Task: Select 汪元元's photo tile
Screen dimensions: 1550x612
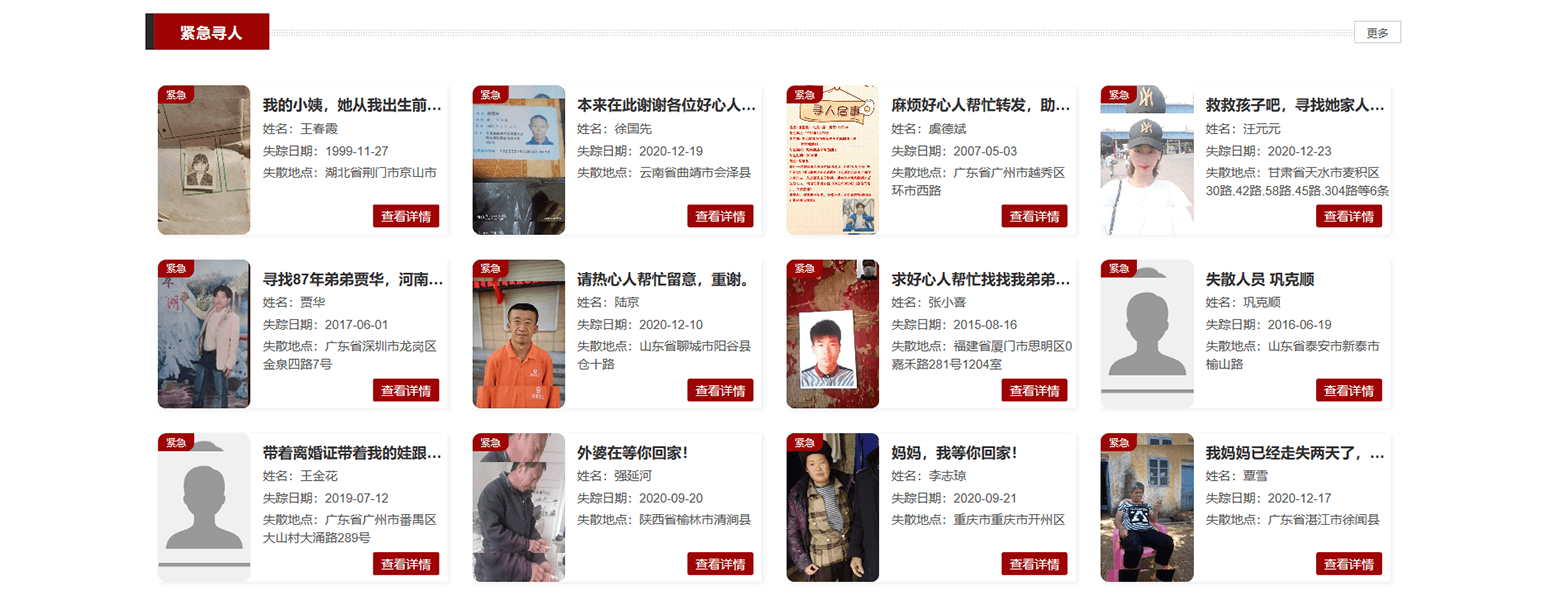Action: [x=1147, y=160]
